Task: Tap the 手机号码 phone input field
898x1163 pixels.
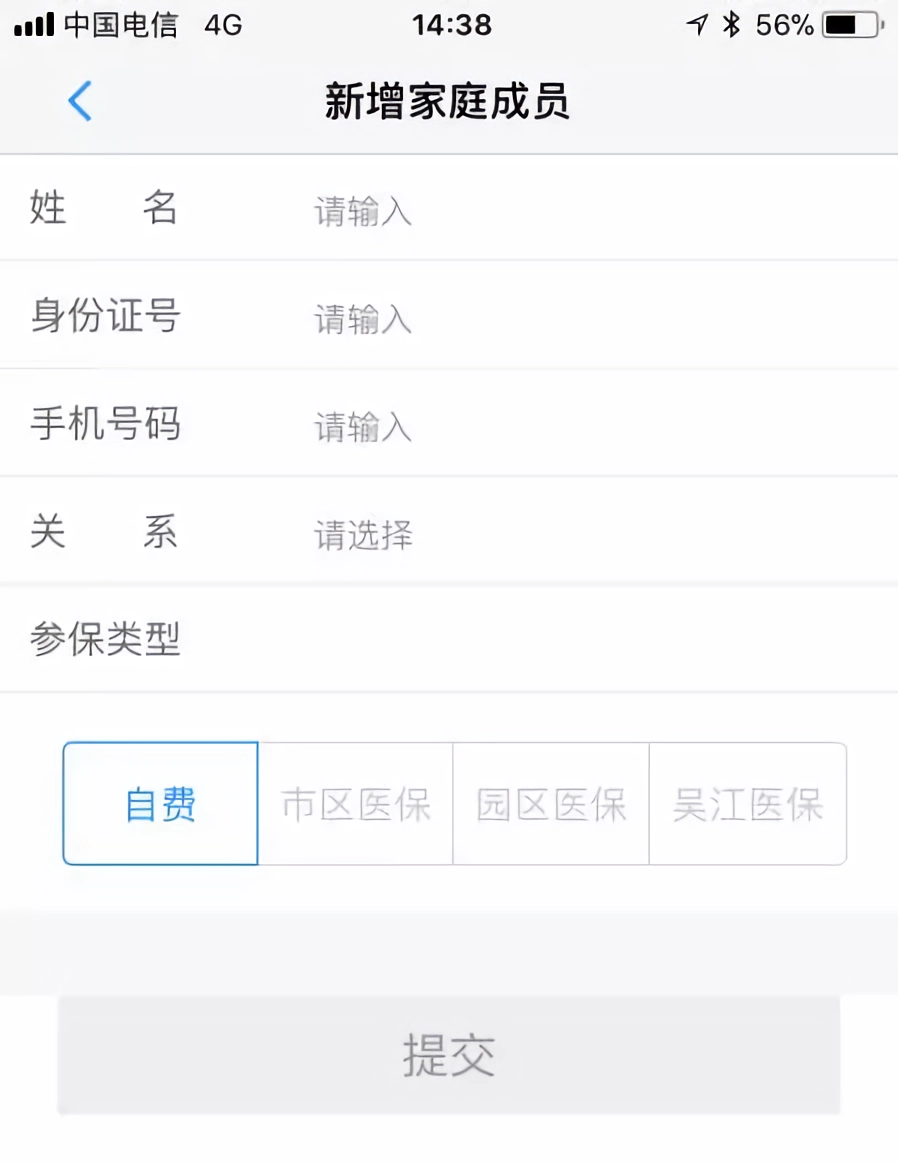Action: coord(500,425)
